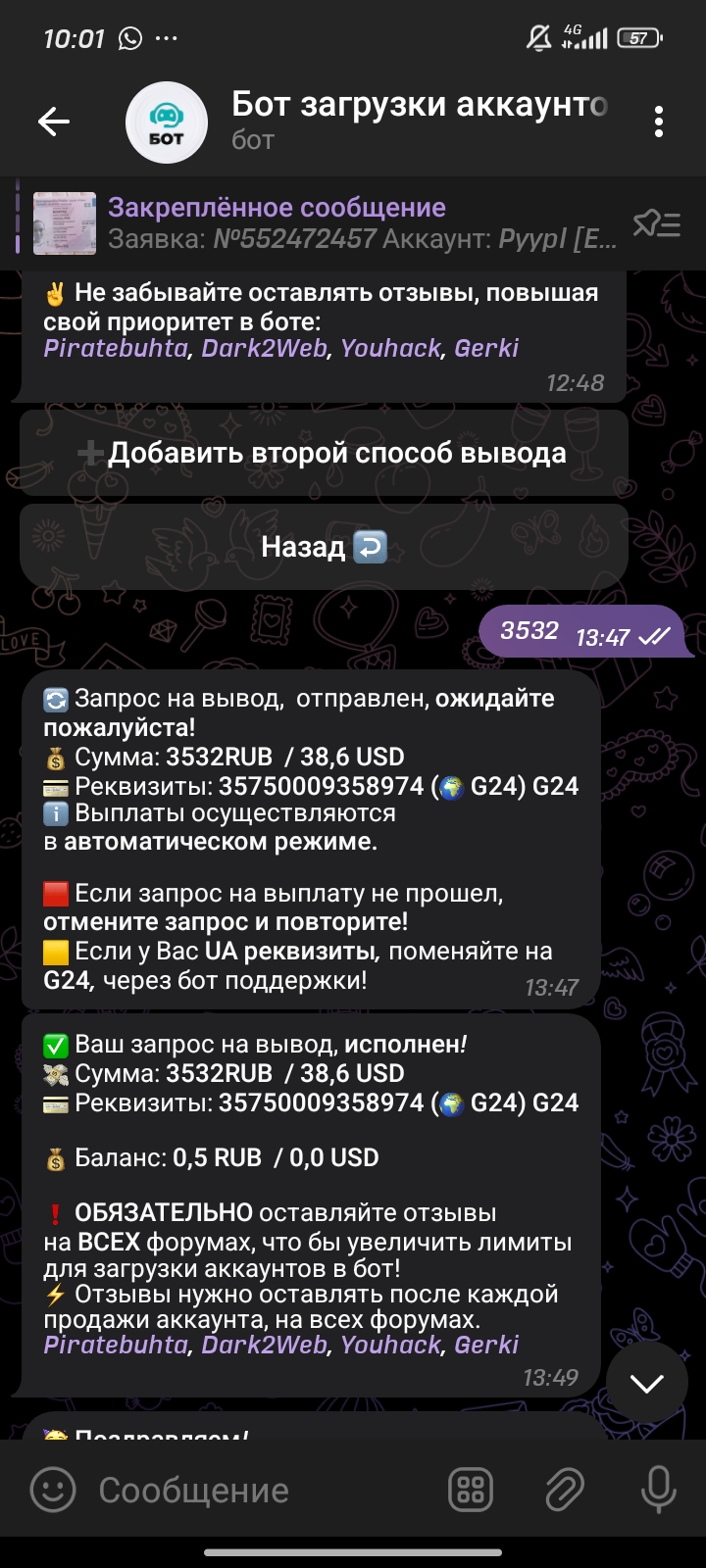Tap the Добавить второй способ вывода button
The height and width of the screenshot is (1568, 706).
click(x=324, y=453)
